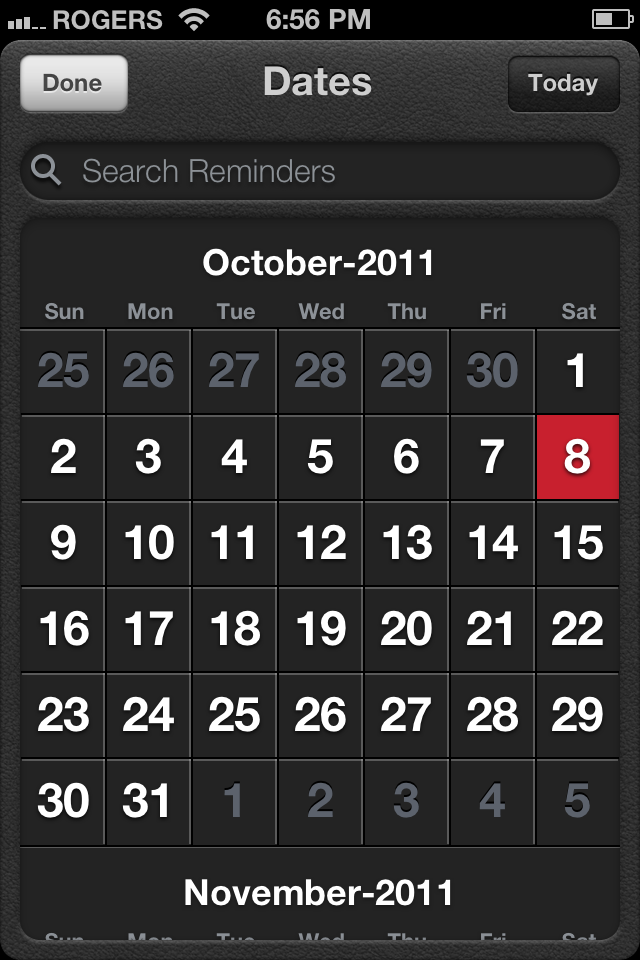The image size is (640, 960).
Task: Tap October 7 in the calendar
Action: (492, 457)
